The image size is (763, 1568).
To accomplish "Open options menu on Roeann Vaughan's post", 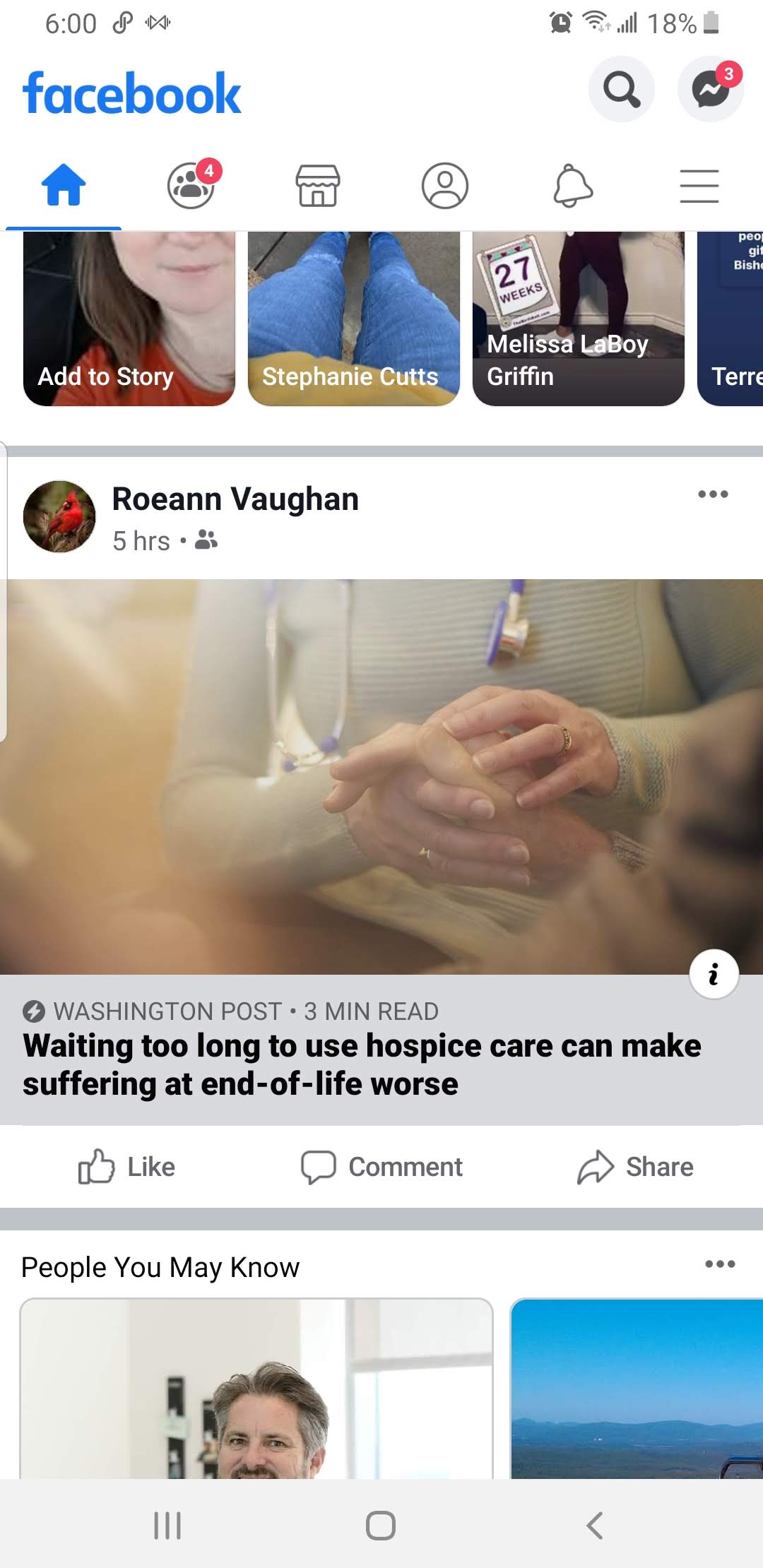I will pyautogui.click(x=713, y=494).
